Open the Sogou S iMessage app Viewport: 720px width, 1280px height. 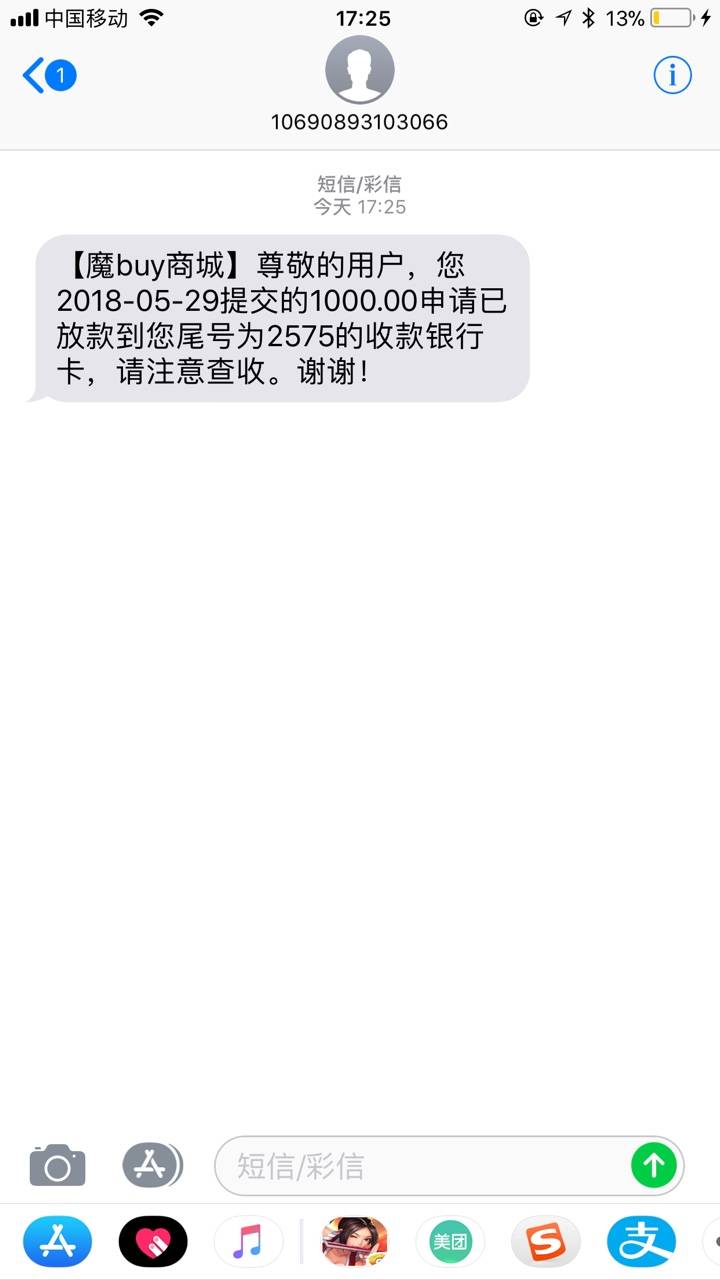(545, 1242)
